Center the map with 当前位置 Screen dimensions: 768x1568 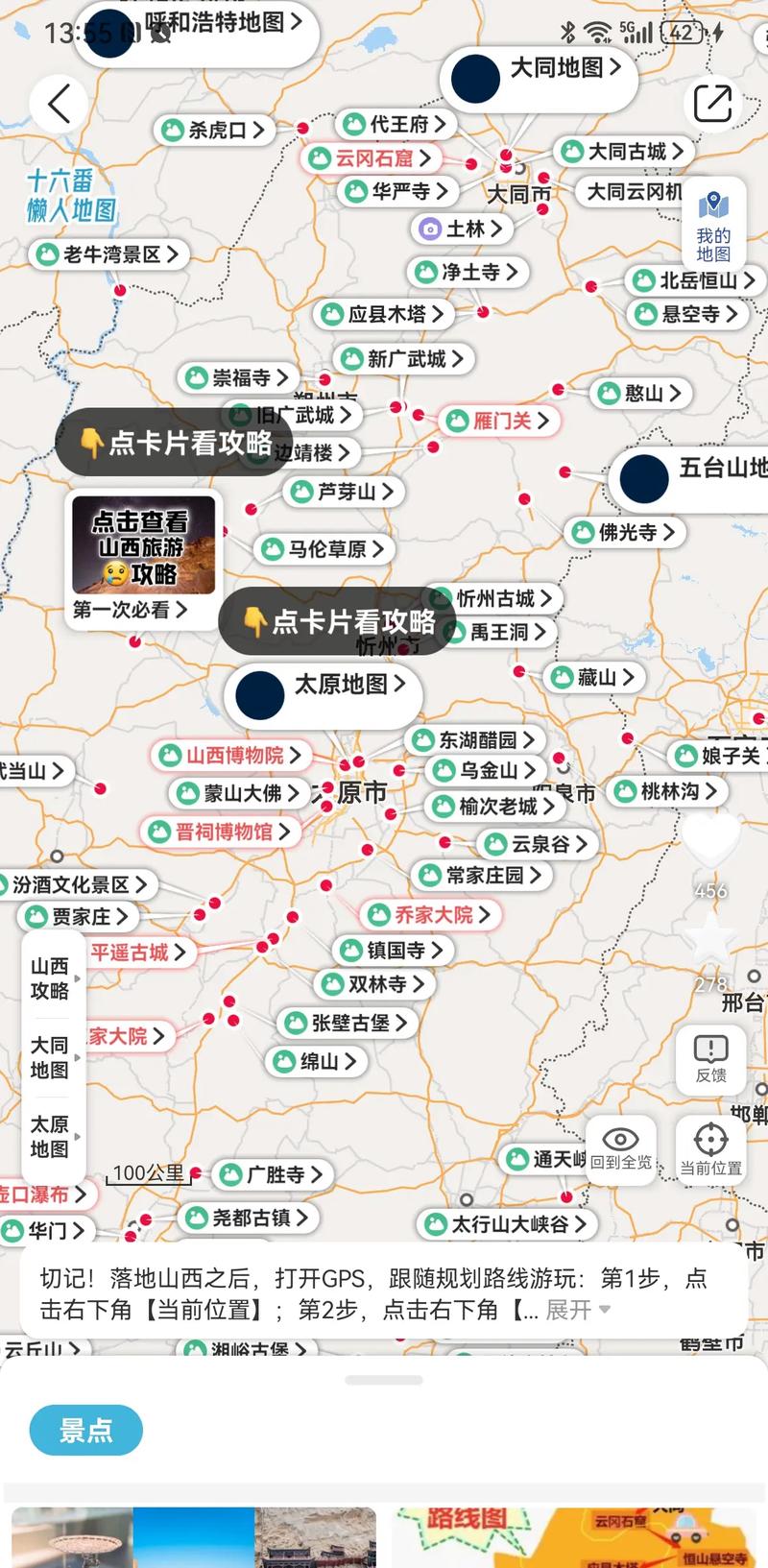[x=710, y=1148]
